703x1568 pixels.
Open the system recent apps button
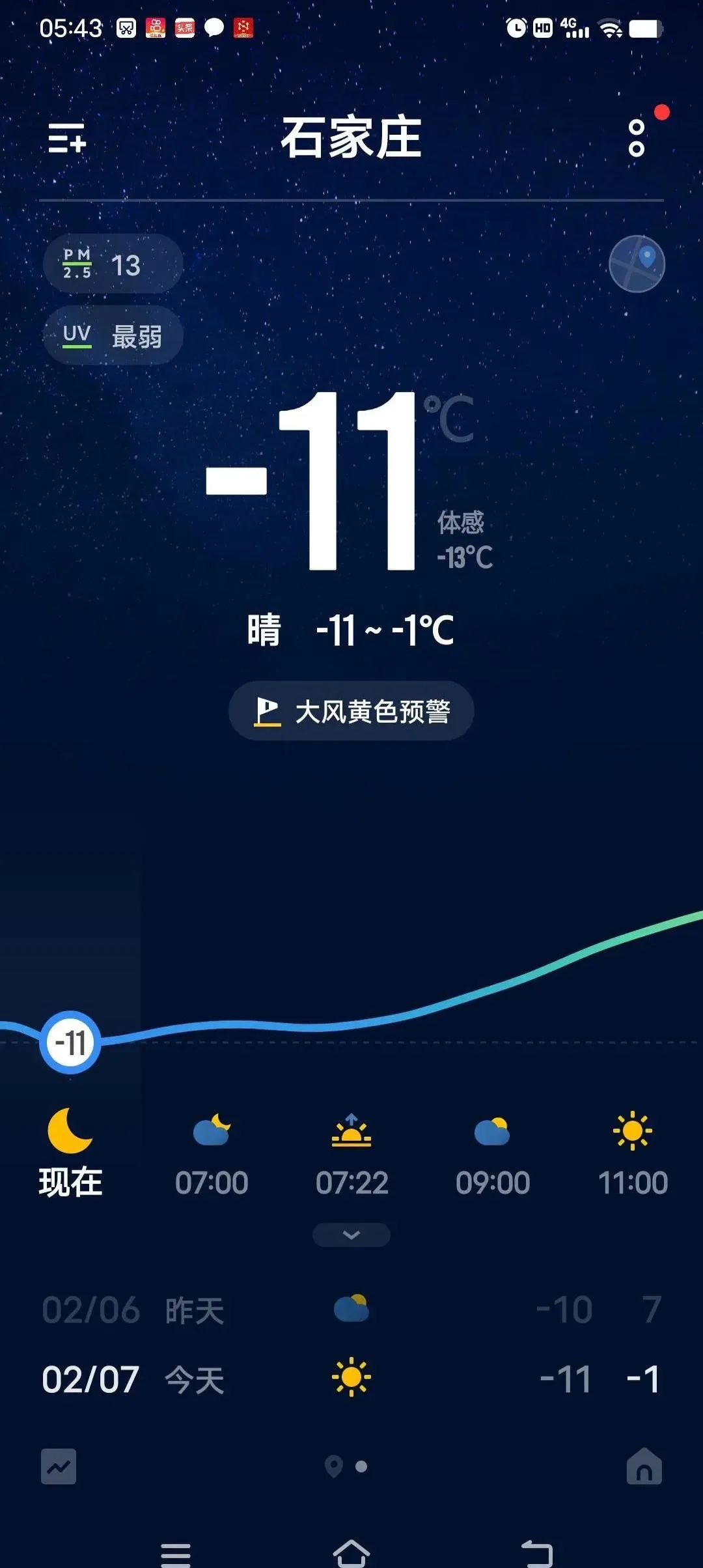click(x=176, y=1554)
